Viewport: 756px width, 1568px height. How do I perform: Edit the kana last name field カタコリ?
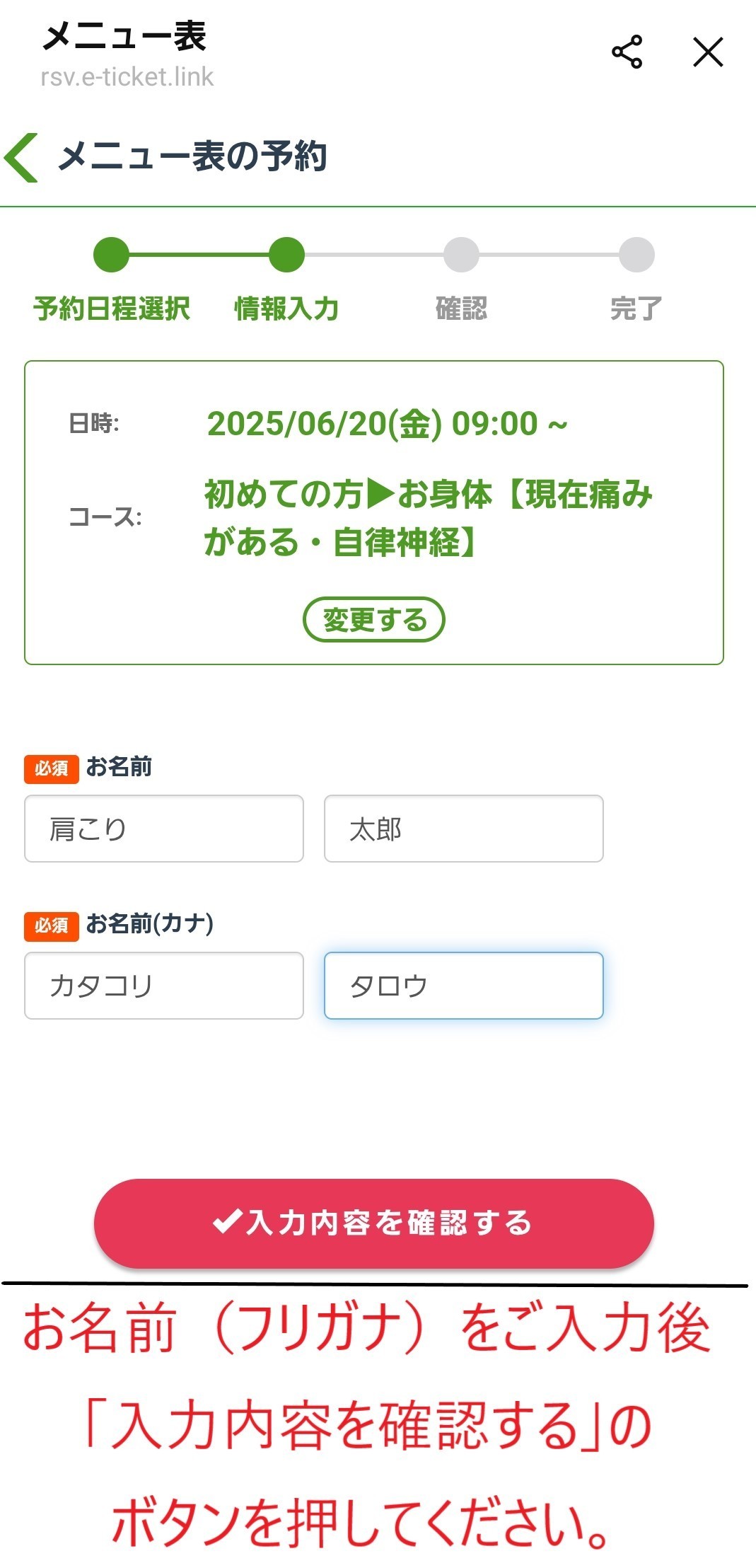click(164, 986)
